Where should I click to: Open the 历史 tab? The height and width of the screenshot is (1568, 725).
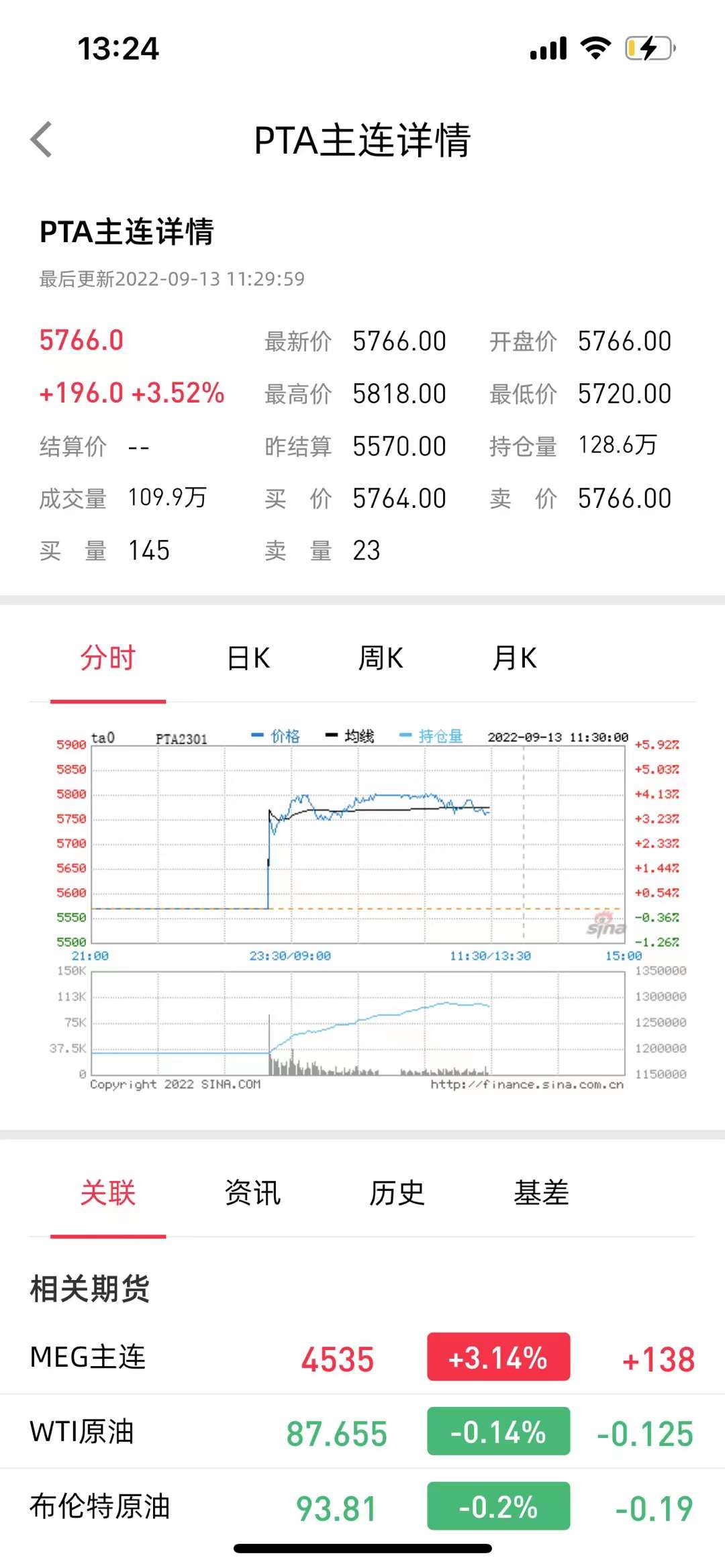pos(397,1194)
